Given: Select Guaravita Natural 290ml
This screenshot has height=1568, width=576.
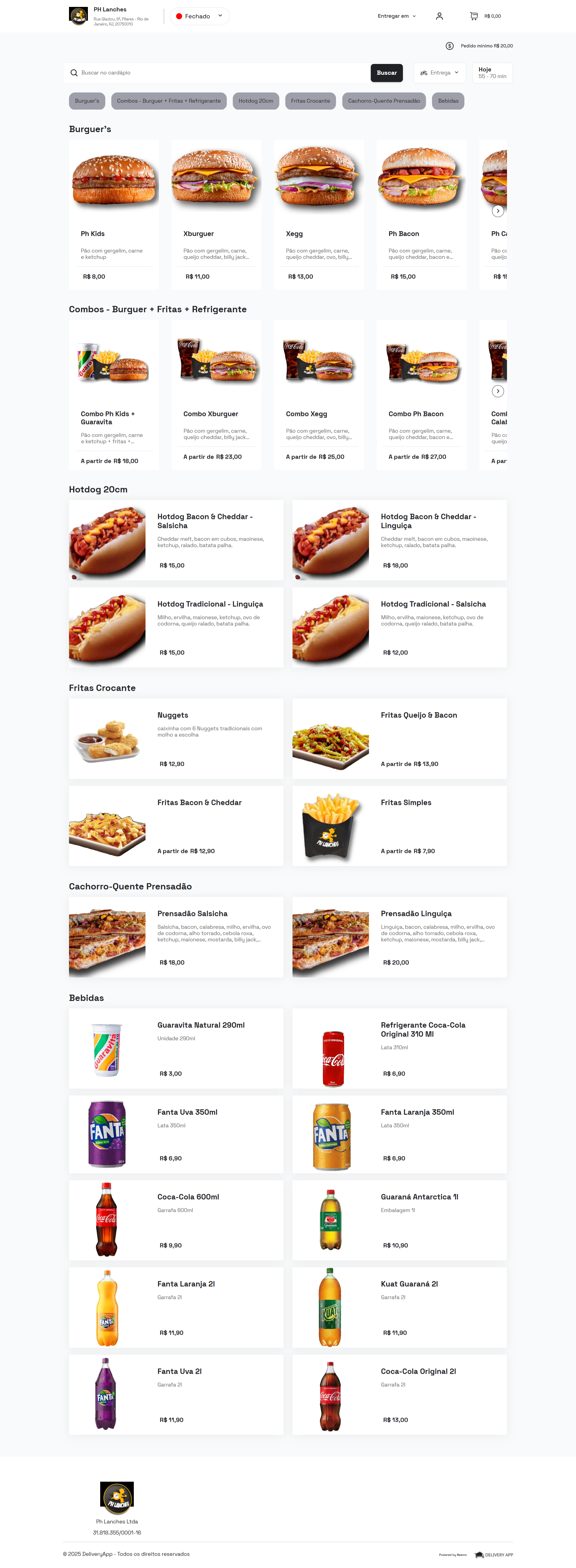Looking at the screenshot, I should [x=176, y=1048].
